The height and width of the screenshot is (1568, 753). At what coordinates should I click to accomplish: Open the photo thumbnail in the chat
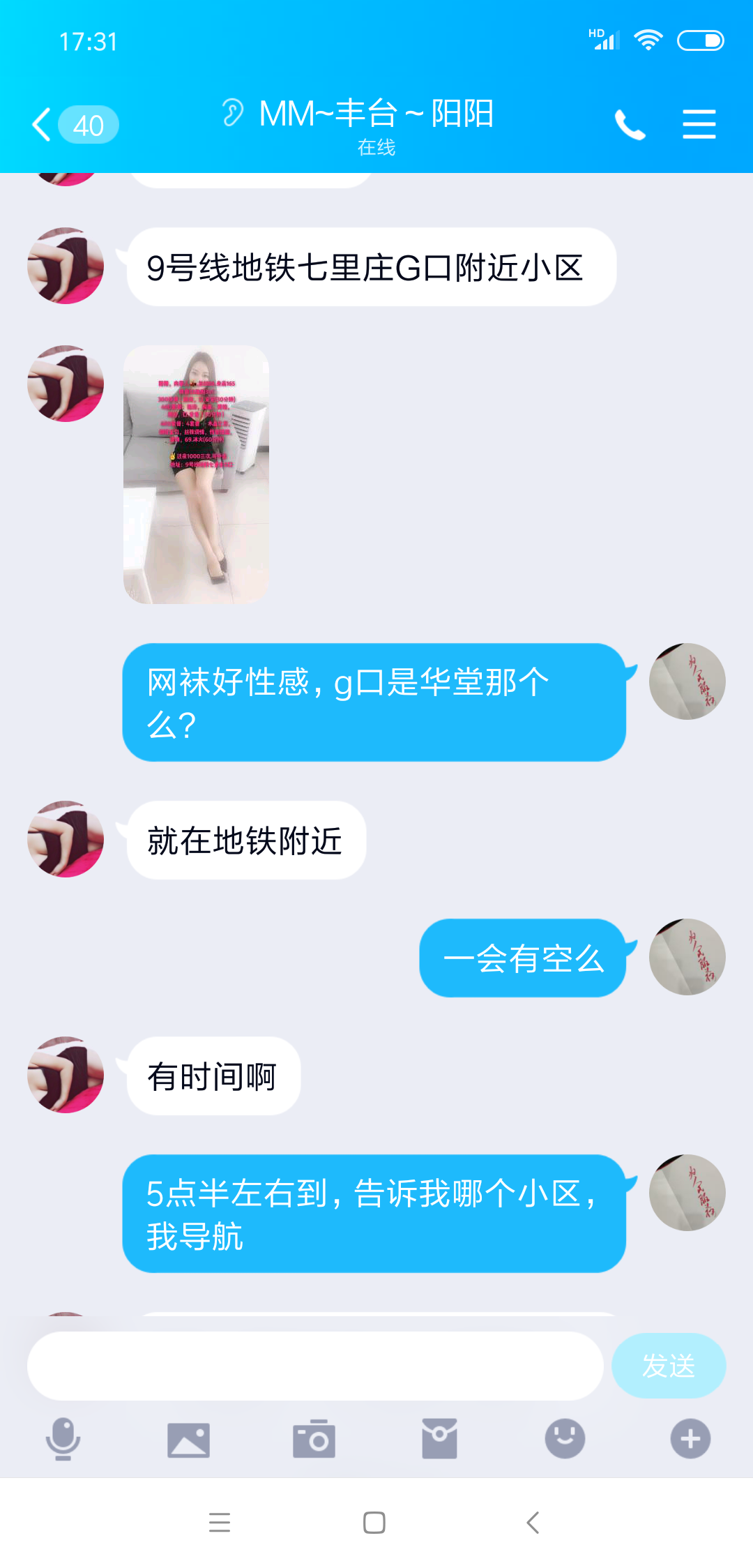coord(197,474)
